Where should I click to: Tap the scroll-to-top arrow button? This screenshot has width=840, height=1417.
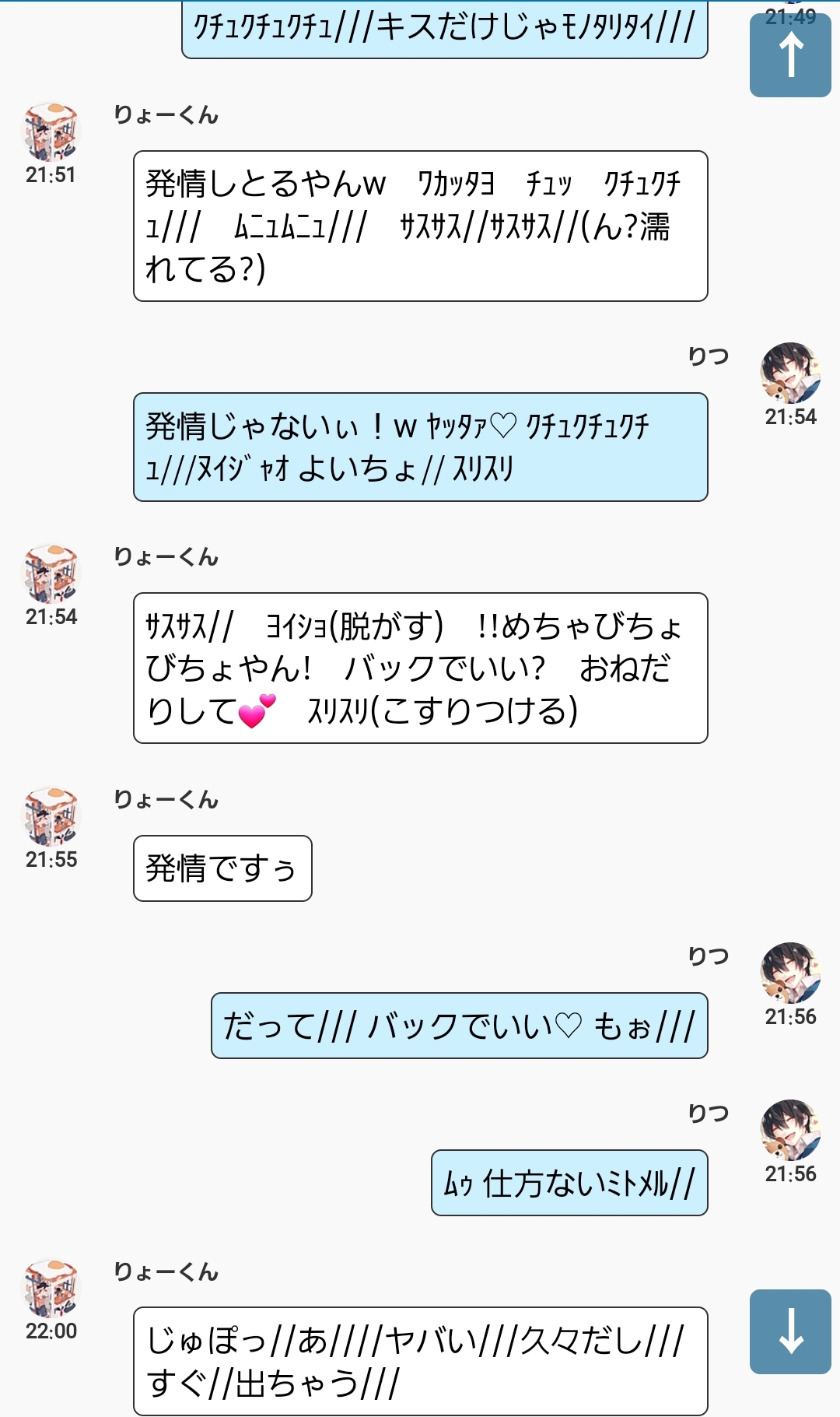click(x=790, y=56)
